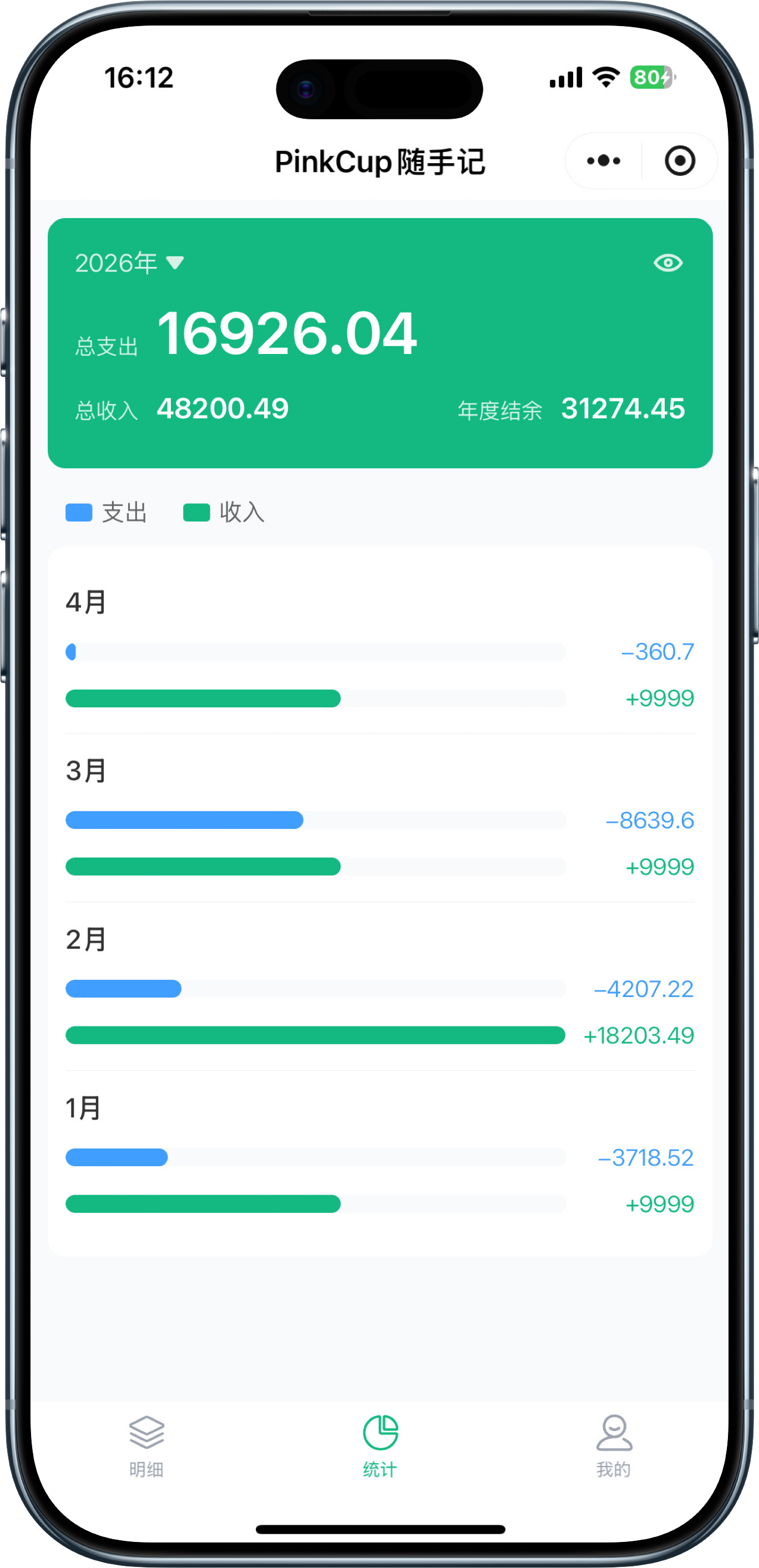759x1568 pixels.
Task: Toggle amount visibility with the eye icon
Action: [x=667, y=263]
